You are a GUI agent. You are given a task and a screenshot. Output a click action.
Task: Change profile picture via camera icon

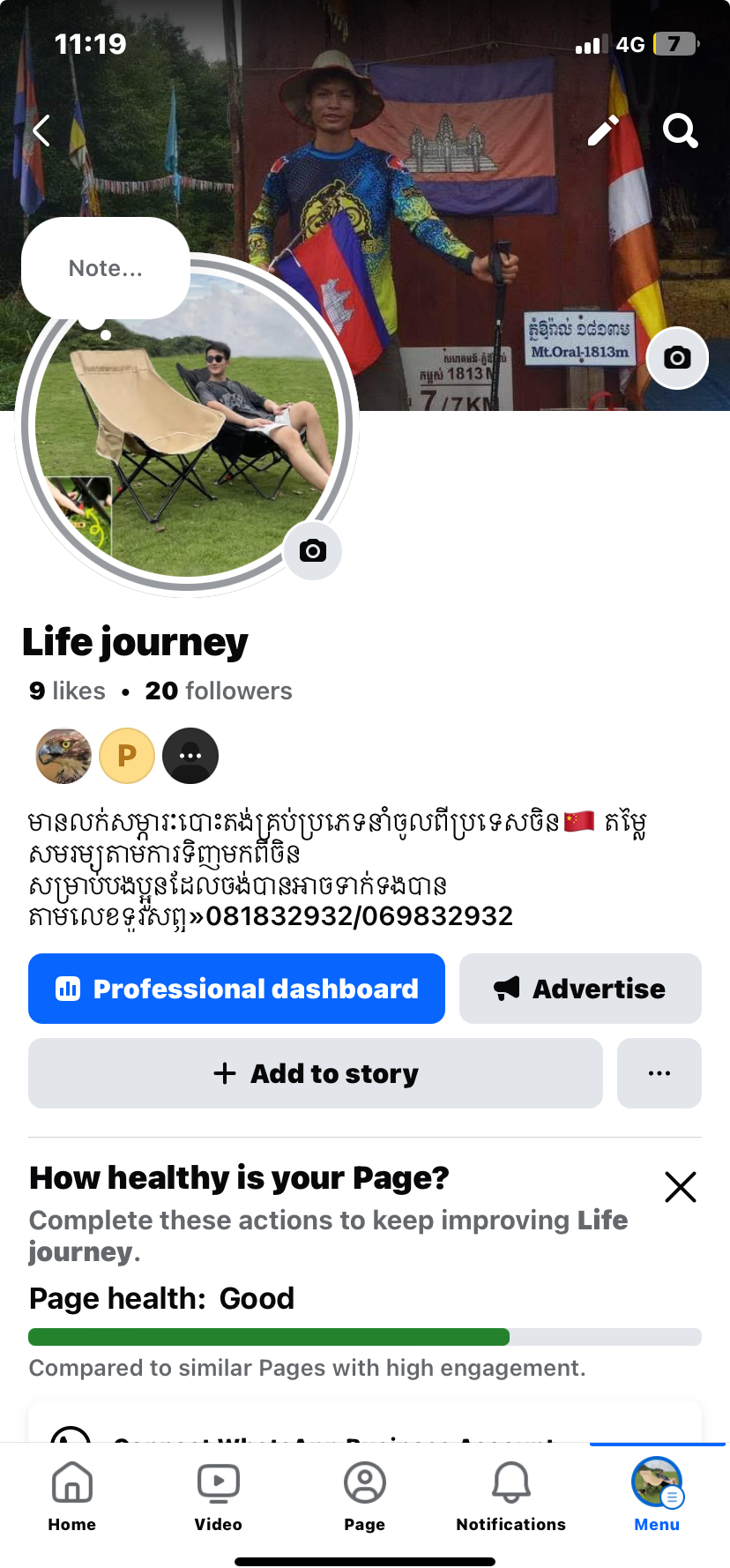tap(313, 551)
